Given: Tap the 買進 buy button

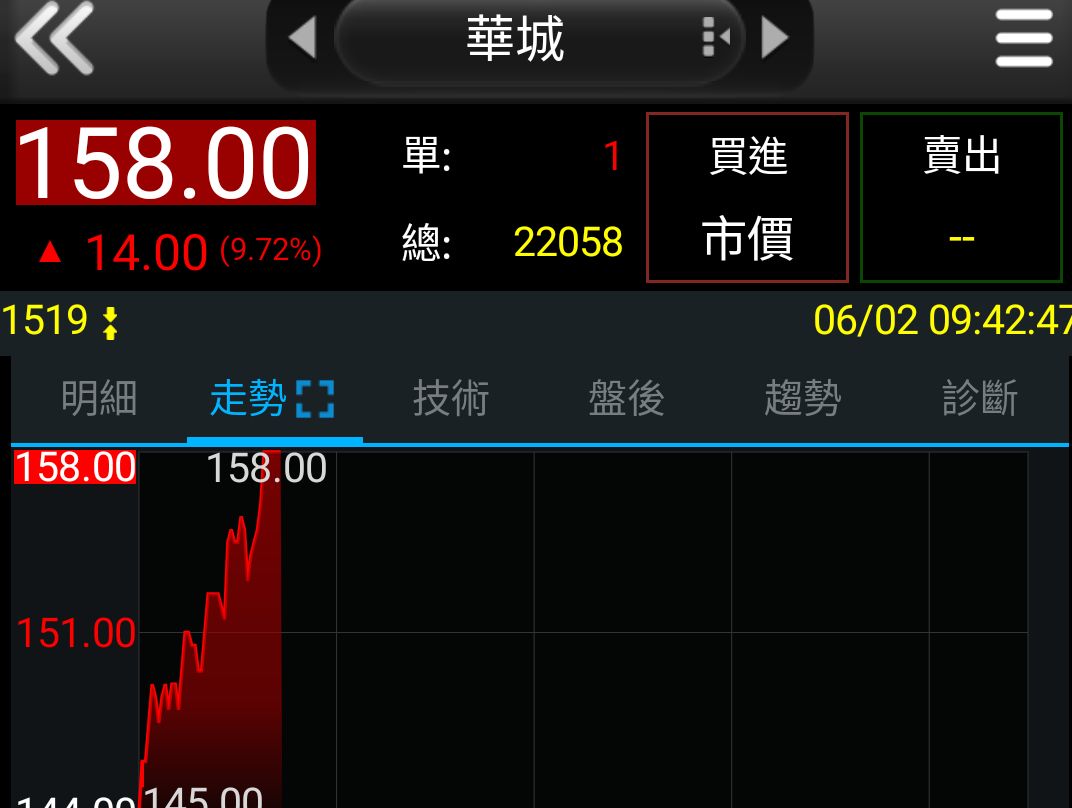Looking at the screenshot, I should tap(747, 197).
